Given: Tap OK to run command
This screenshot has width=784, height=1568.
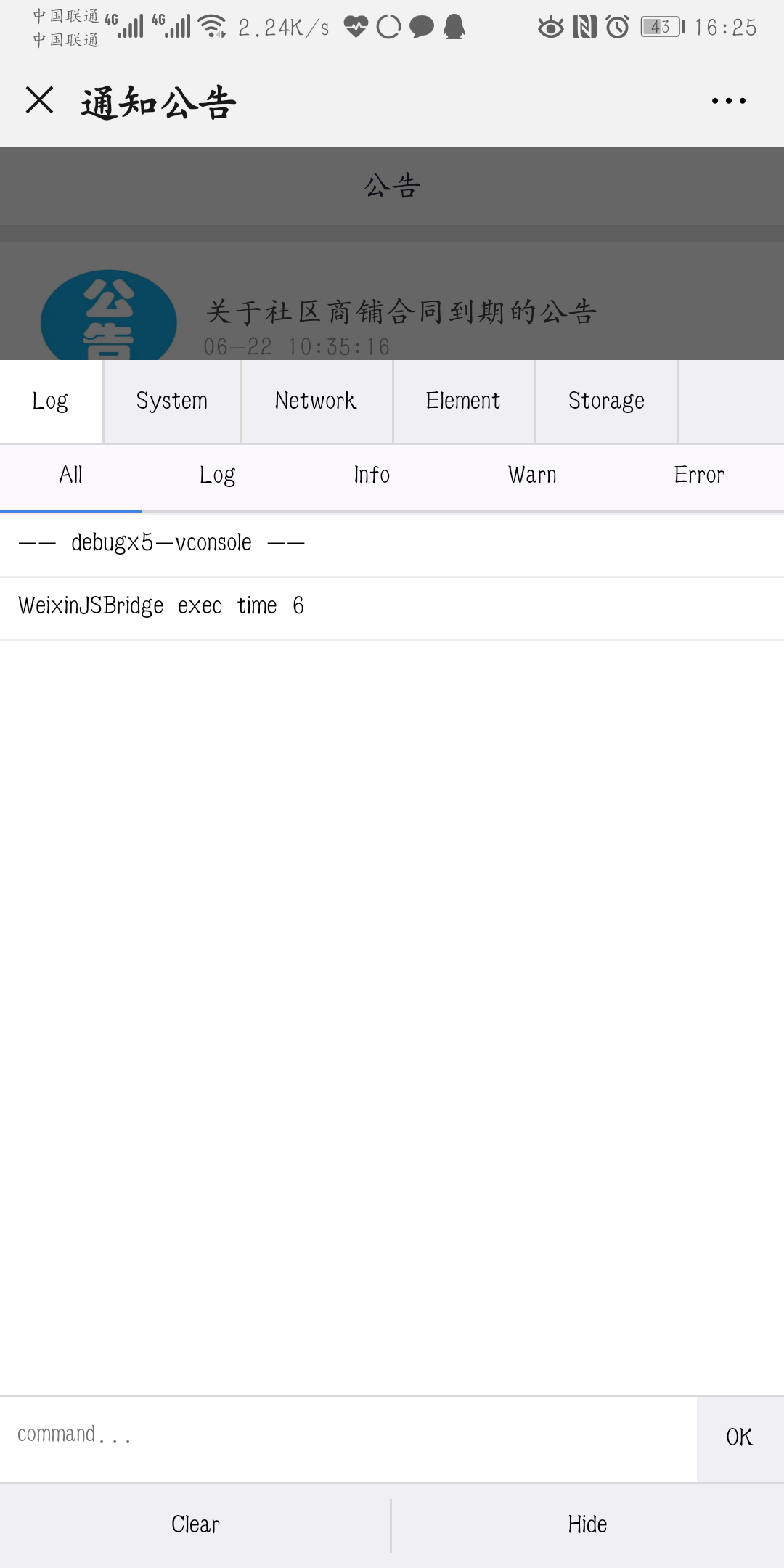Looking at the screenshot, I should pos(740,1438).
